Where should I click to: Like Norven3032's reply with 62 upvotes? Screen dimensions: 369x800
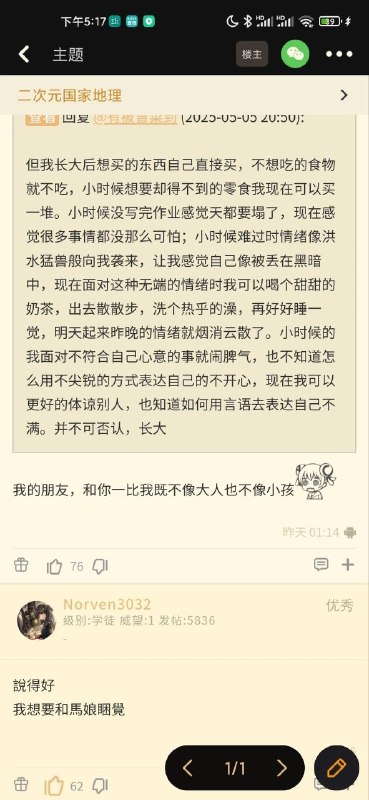point(54,786)
